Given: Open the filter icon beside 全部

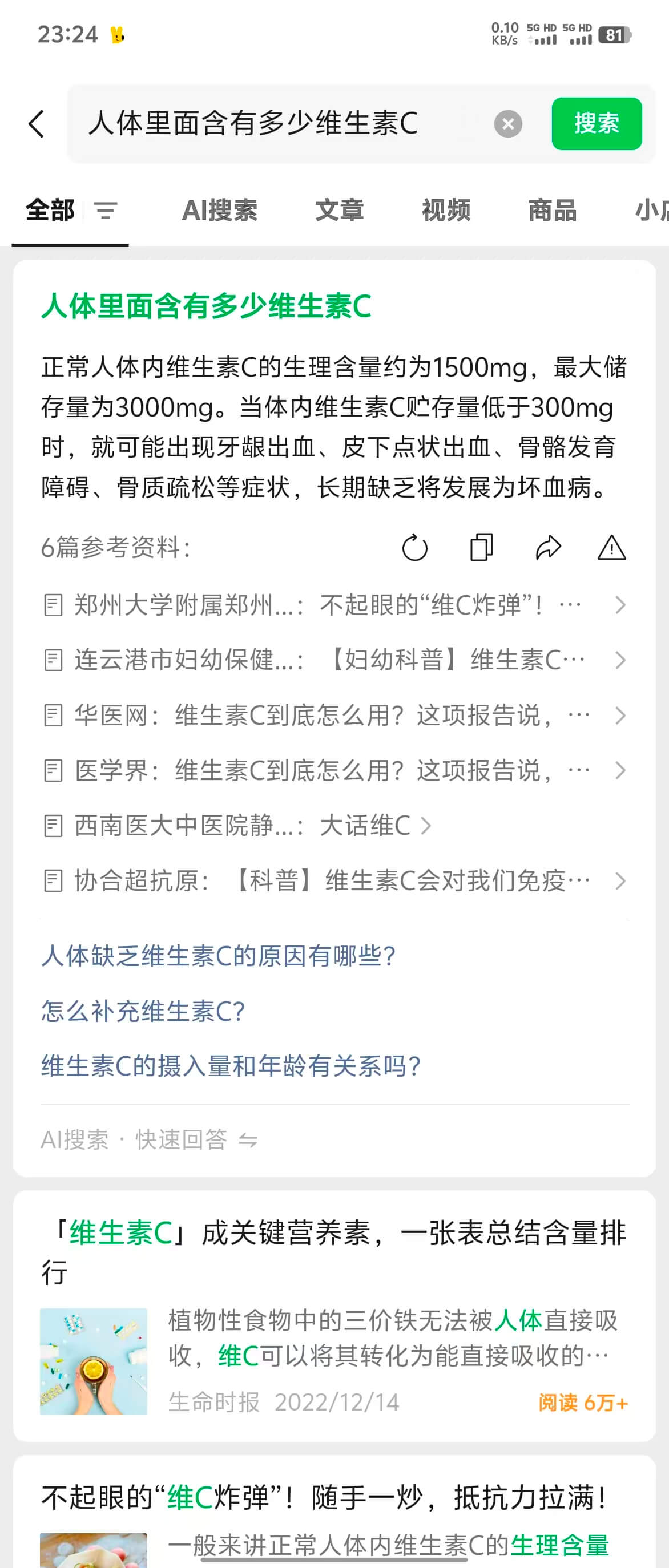Looking at the screenshot, I should [105, 211].
